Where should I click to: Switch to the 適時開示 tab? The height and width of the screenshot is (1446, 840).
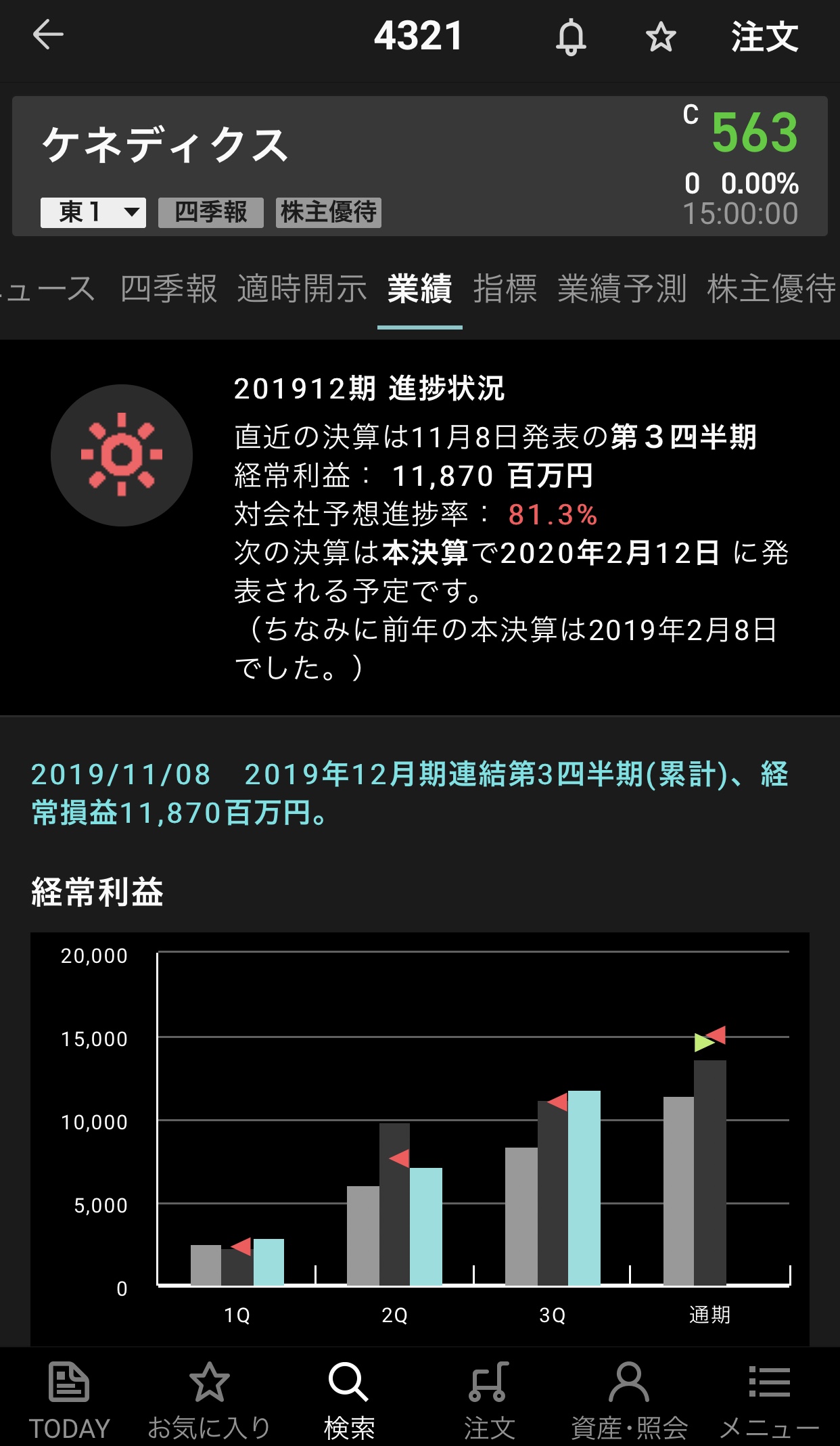[302, 289]
